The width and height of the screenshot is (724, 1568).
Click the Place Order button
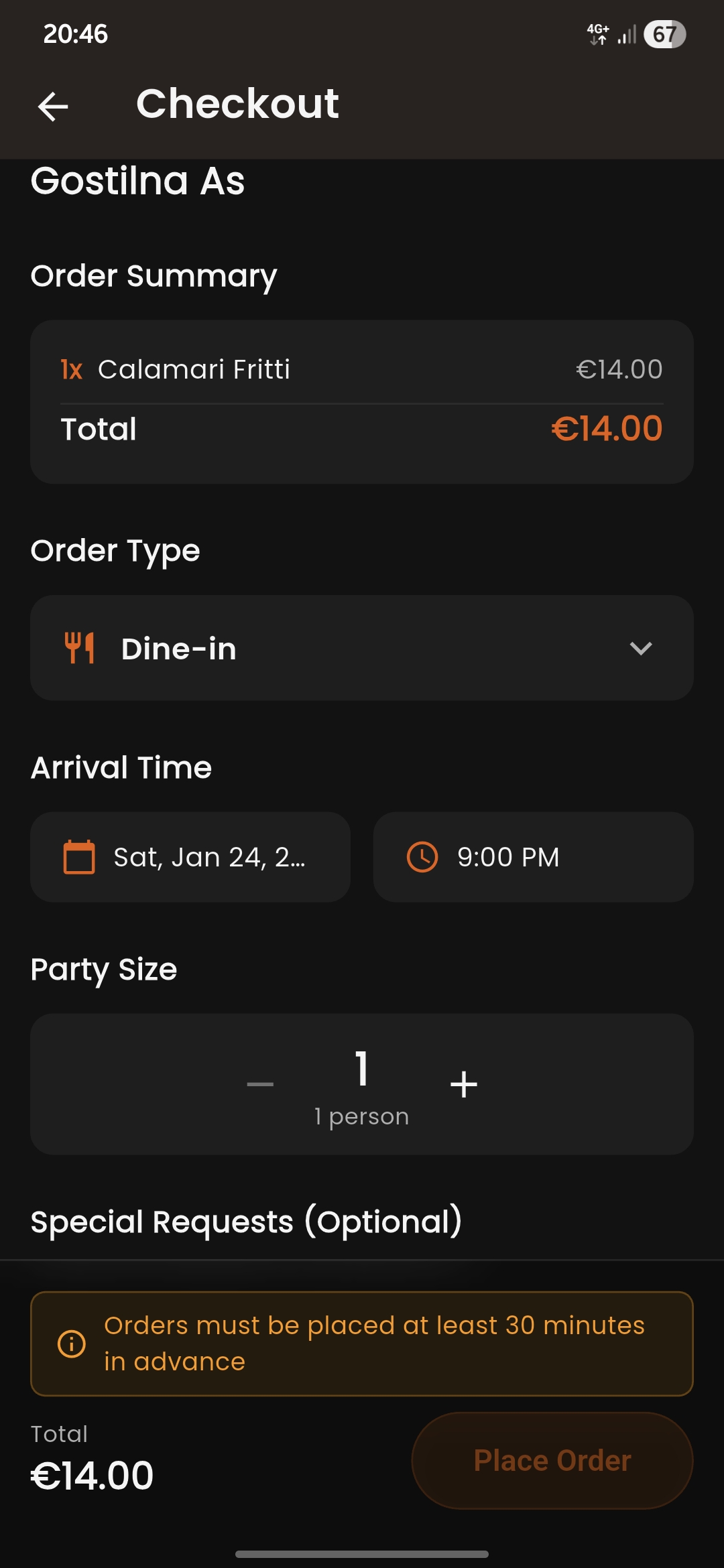point(551,1459)
